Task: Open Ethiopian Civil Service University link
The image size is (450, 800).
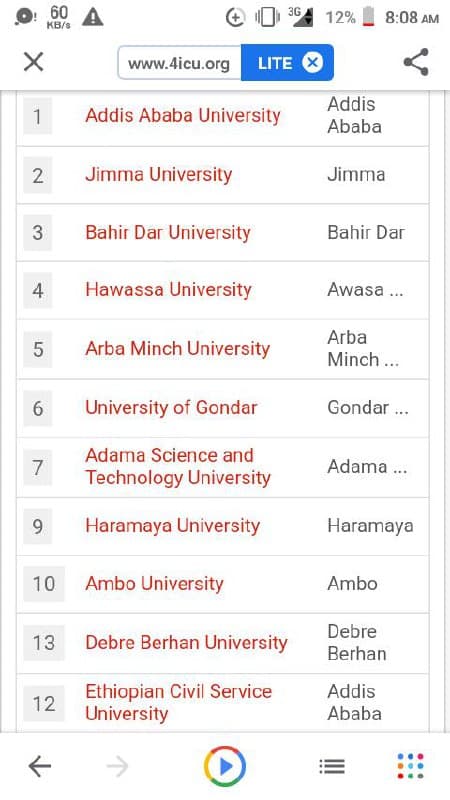Action: (179, 703)
